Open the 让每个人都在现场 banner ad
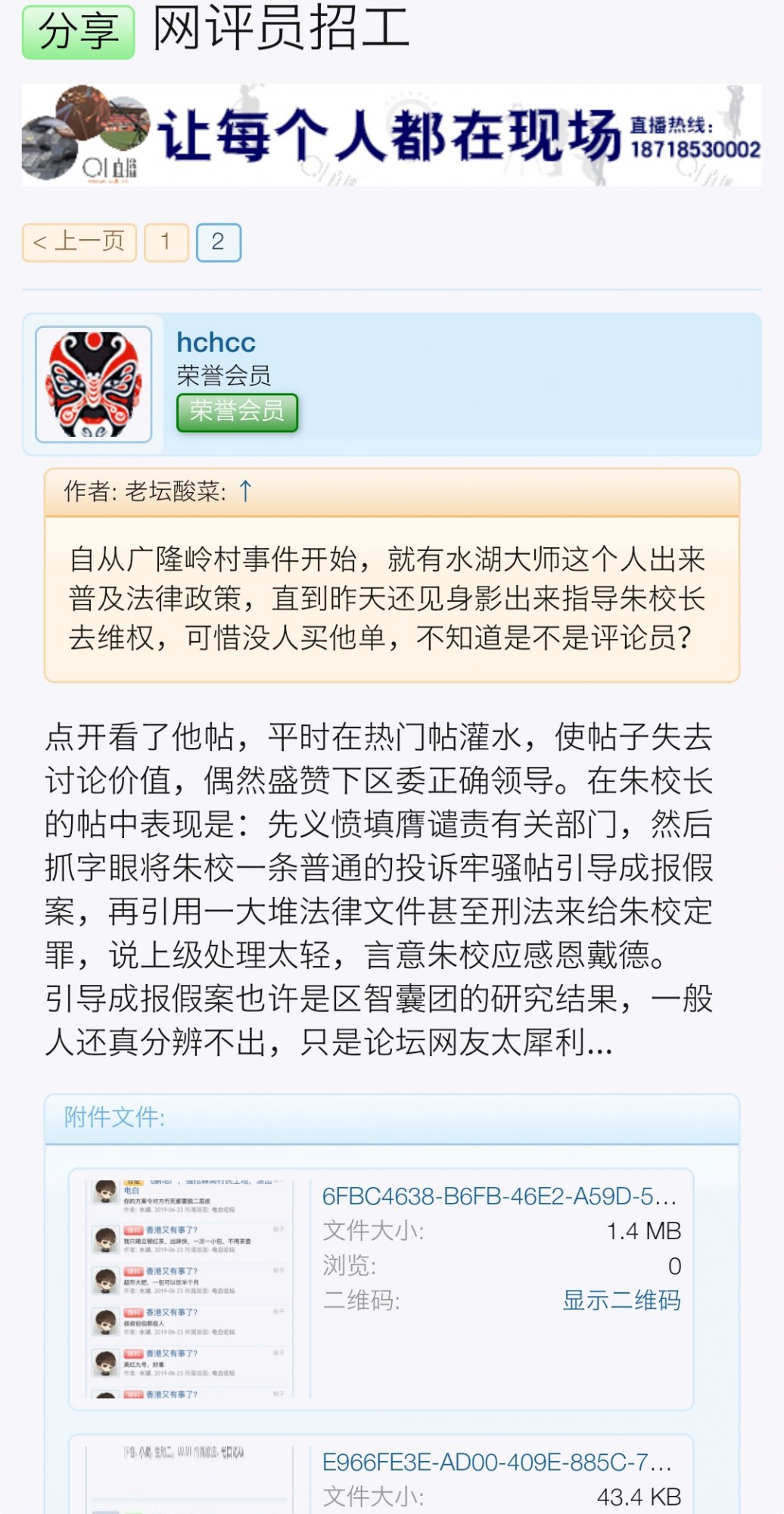Viewport: 784px width, 1514px height. [x=391, y=135]
